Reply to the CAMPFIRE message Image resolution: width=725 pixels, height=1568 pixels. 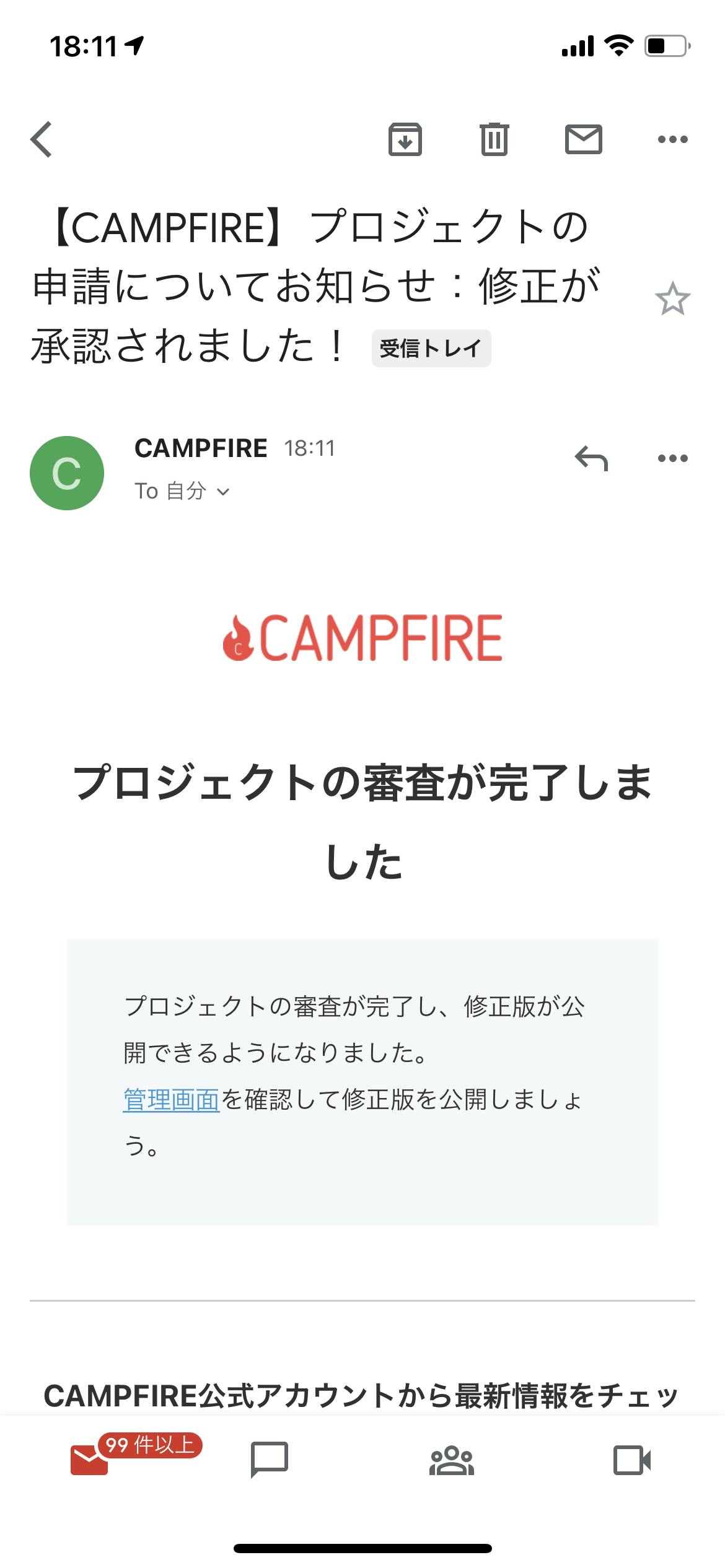point(591,459)
